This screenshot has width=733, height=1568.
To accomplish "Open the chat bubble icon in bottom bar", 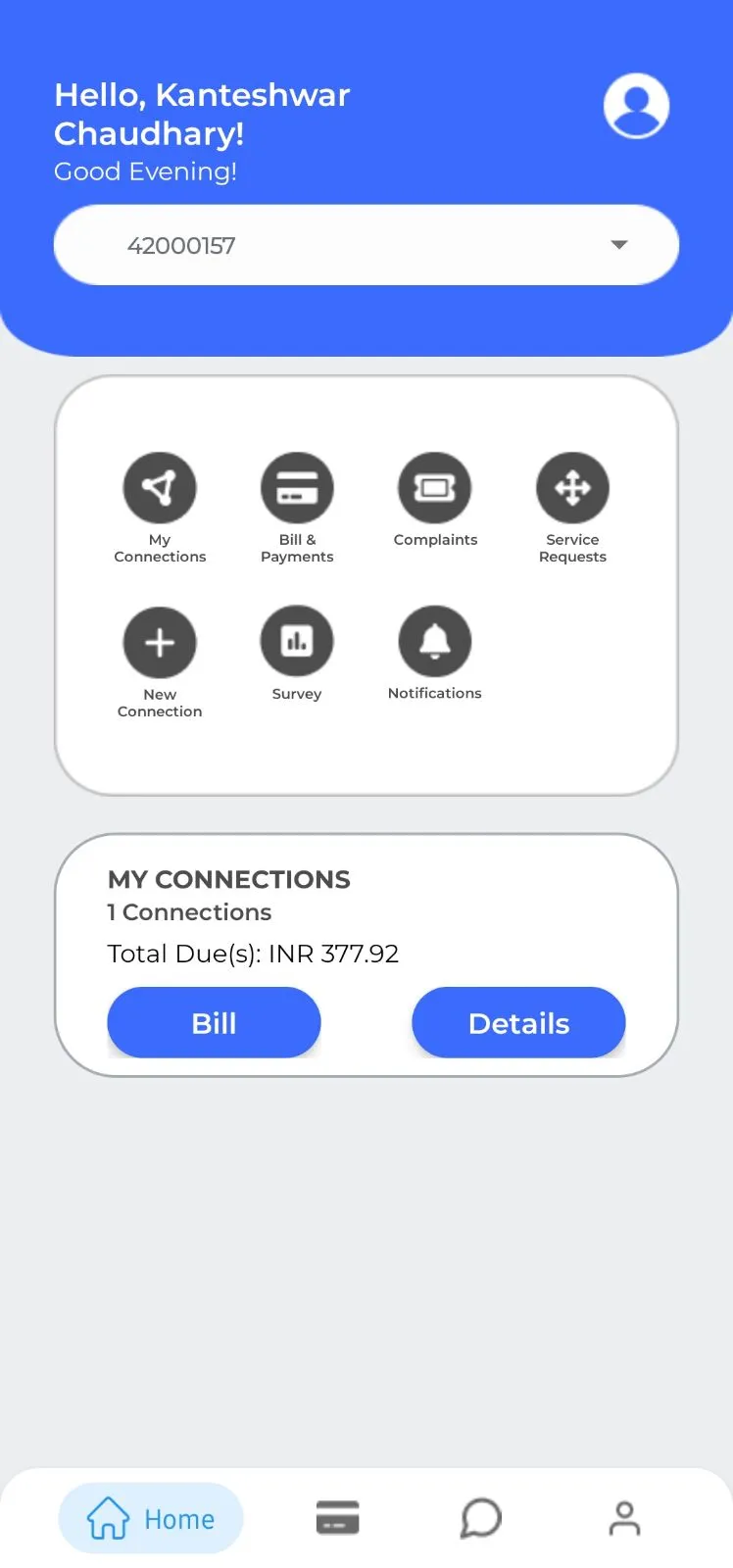I will click(480, 1517).
